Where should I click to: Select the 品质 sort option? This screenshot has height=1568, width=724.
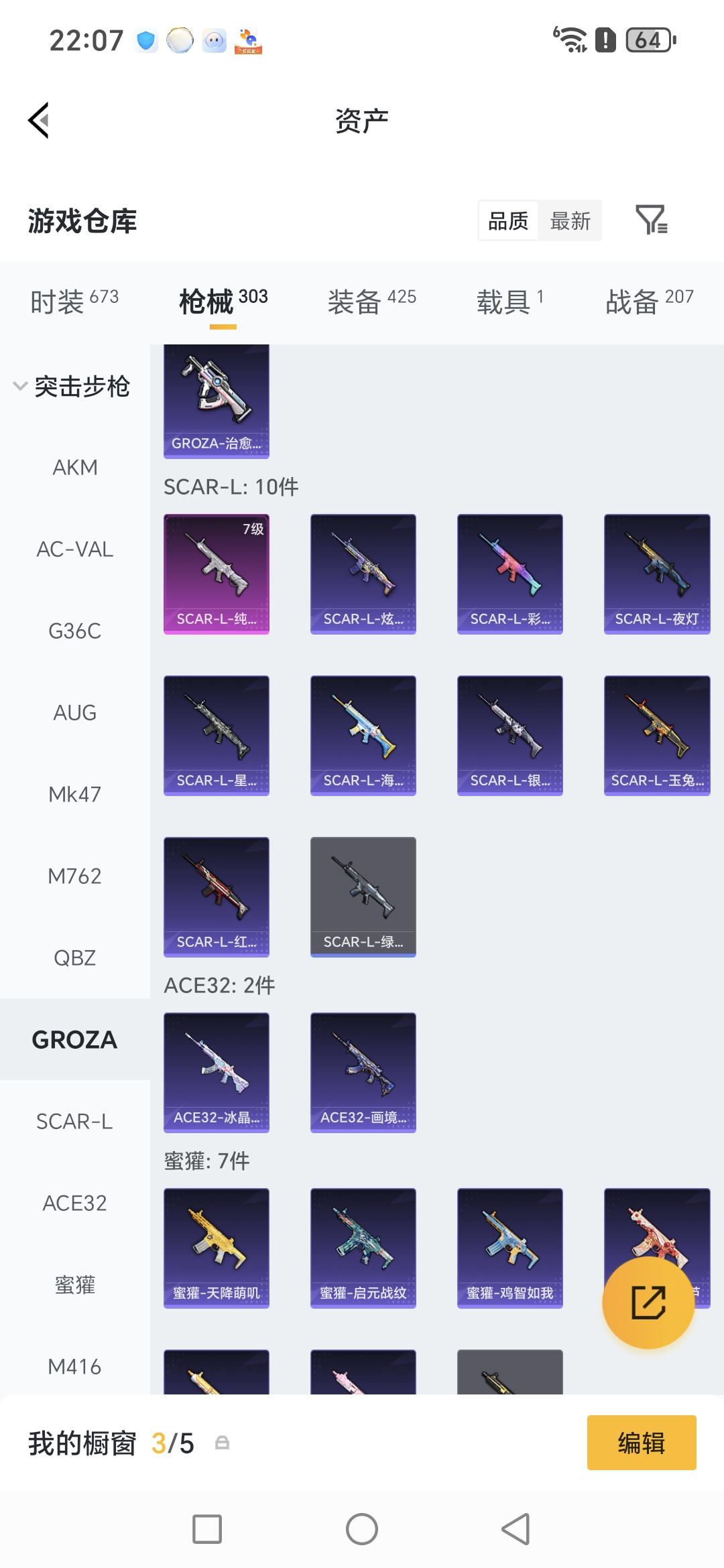tap(508, 220)
